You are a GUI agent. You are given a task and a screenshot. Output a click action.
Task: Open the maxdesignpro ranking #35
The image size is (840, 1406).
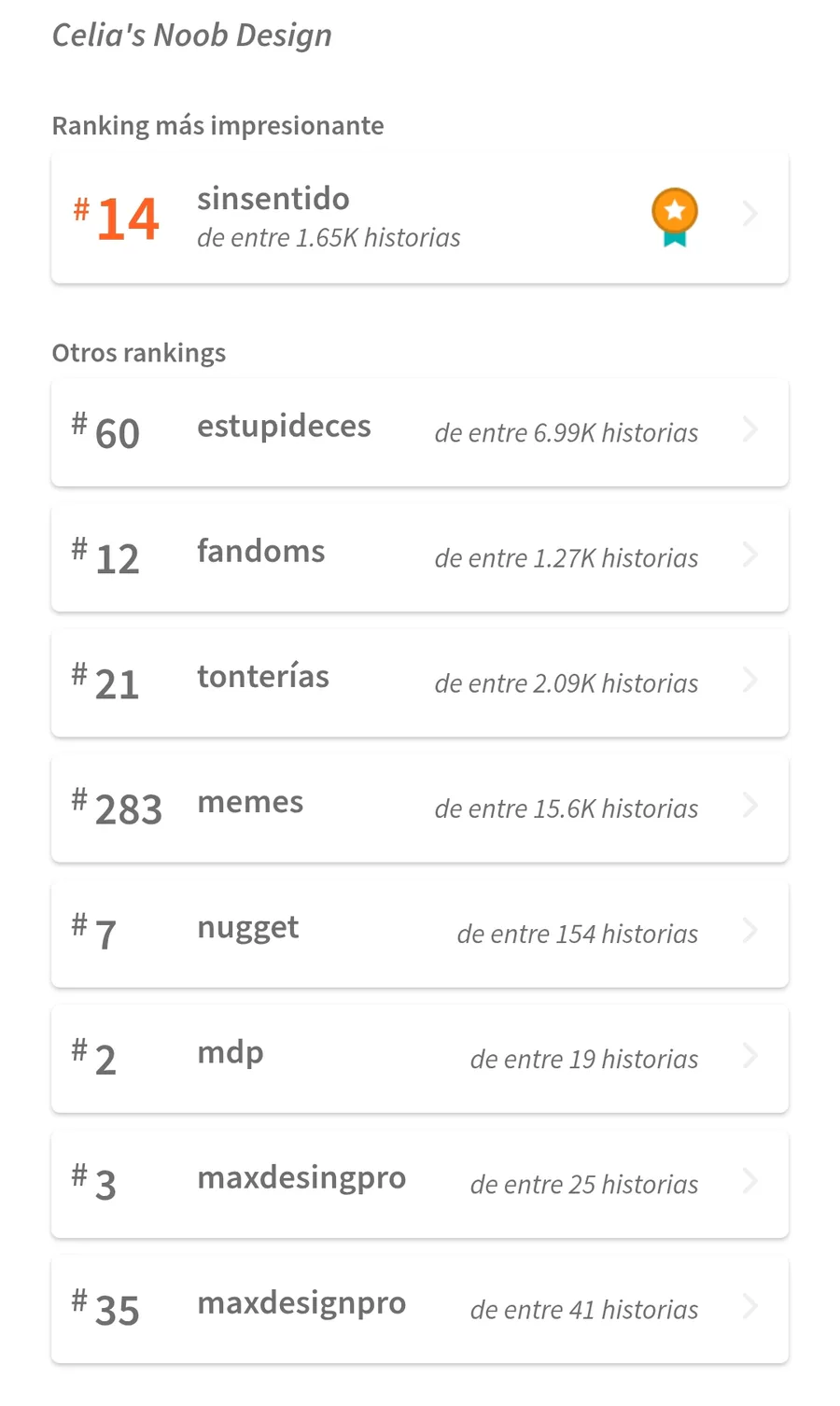[x=420, y=1309]
